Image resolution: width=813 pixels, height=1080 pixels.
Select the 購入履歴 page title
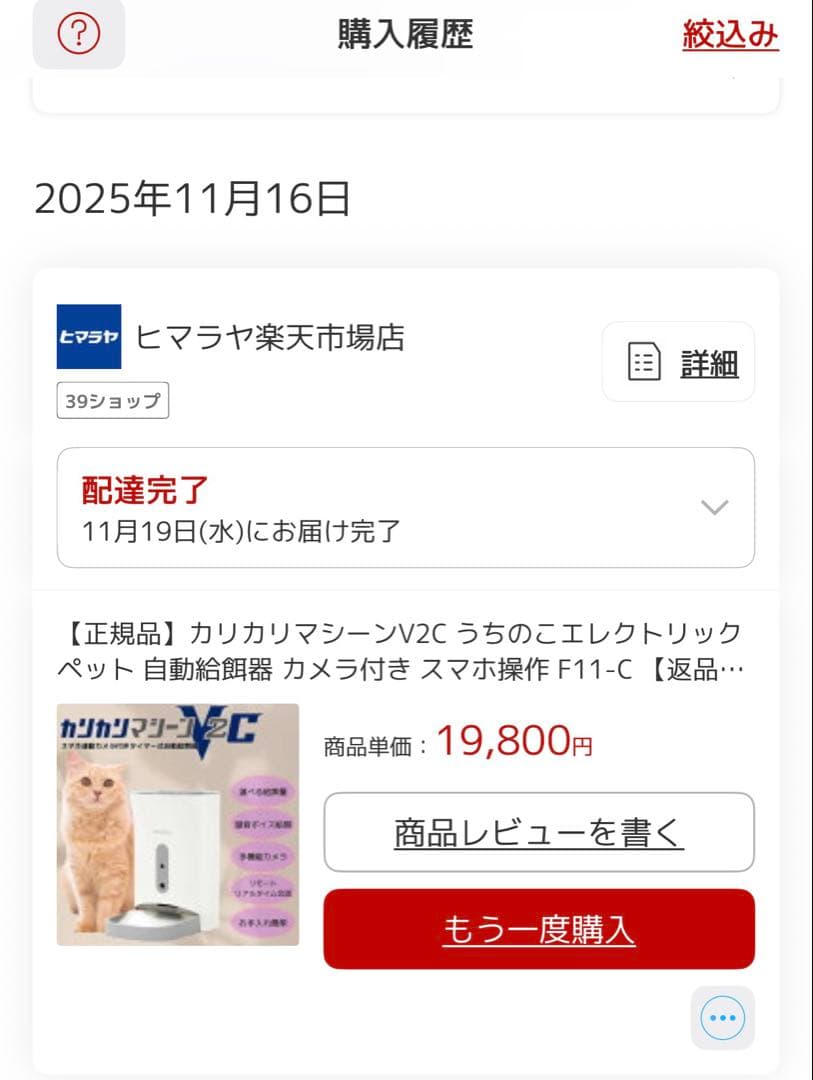point(406,33)
